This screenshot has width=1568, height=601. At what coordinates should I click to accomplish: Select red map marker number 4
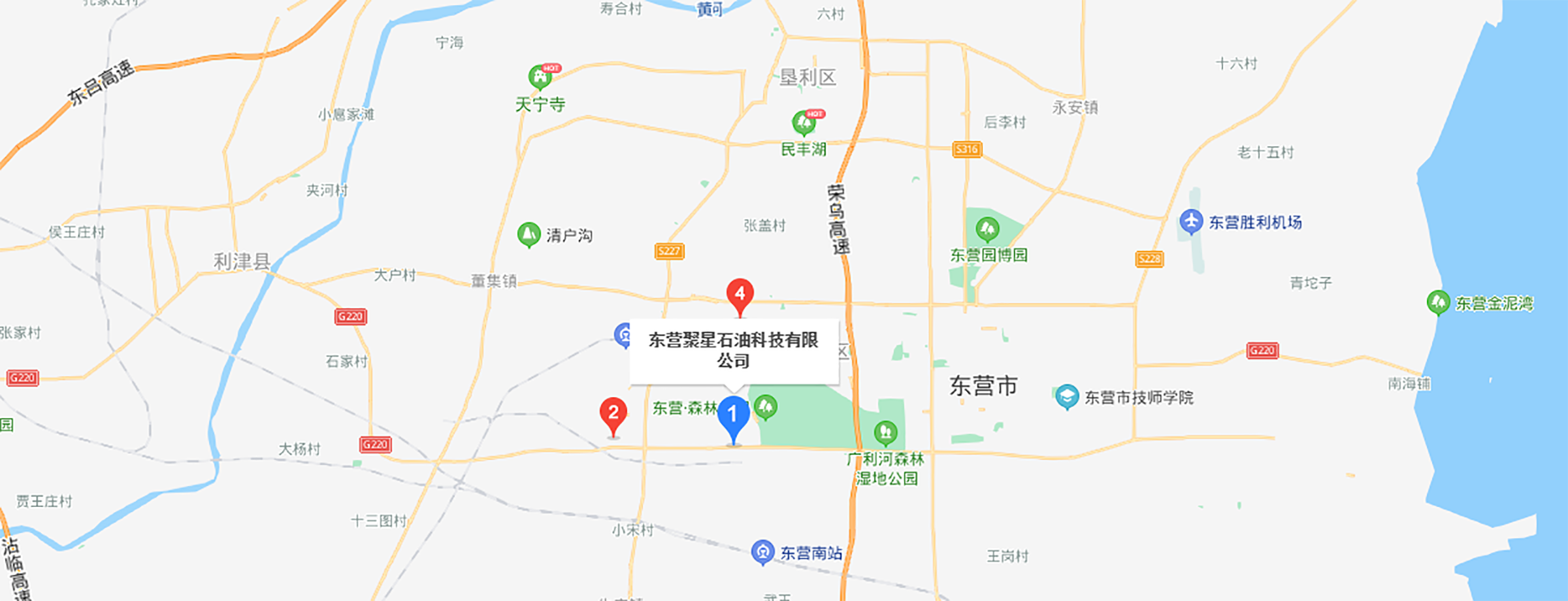coord(740,294)
